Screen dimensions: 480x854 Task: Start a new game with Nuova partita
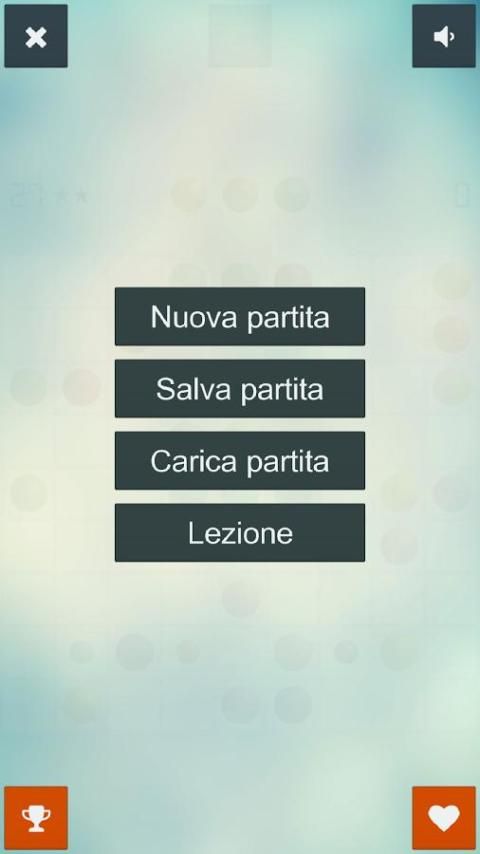coord(240,316)
